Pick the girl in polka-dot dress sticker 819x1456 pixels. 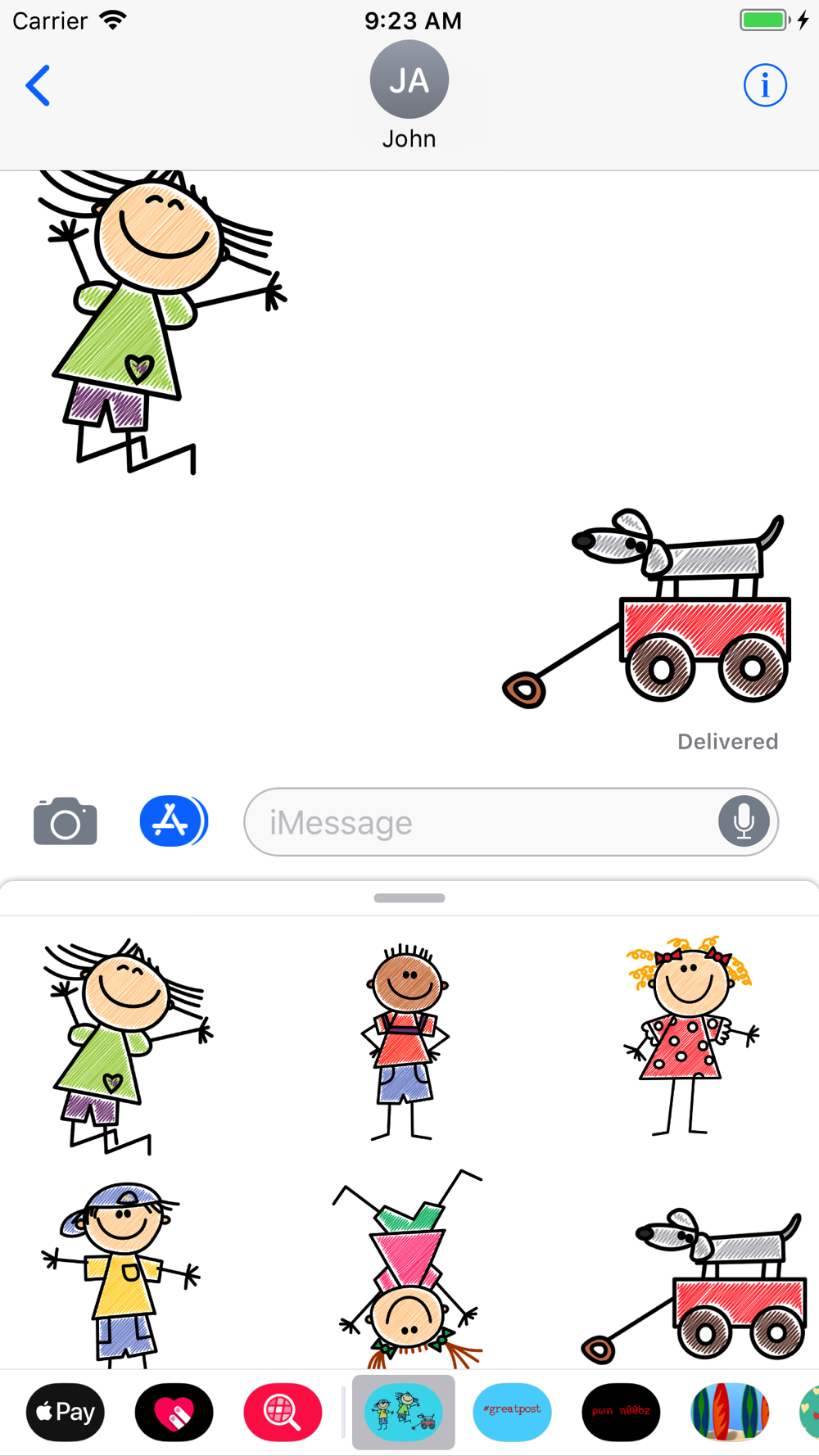(x=690, y=1036)
